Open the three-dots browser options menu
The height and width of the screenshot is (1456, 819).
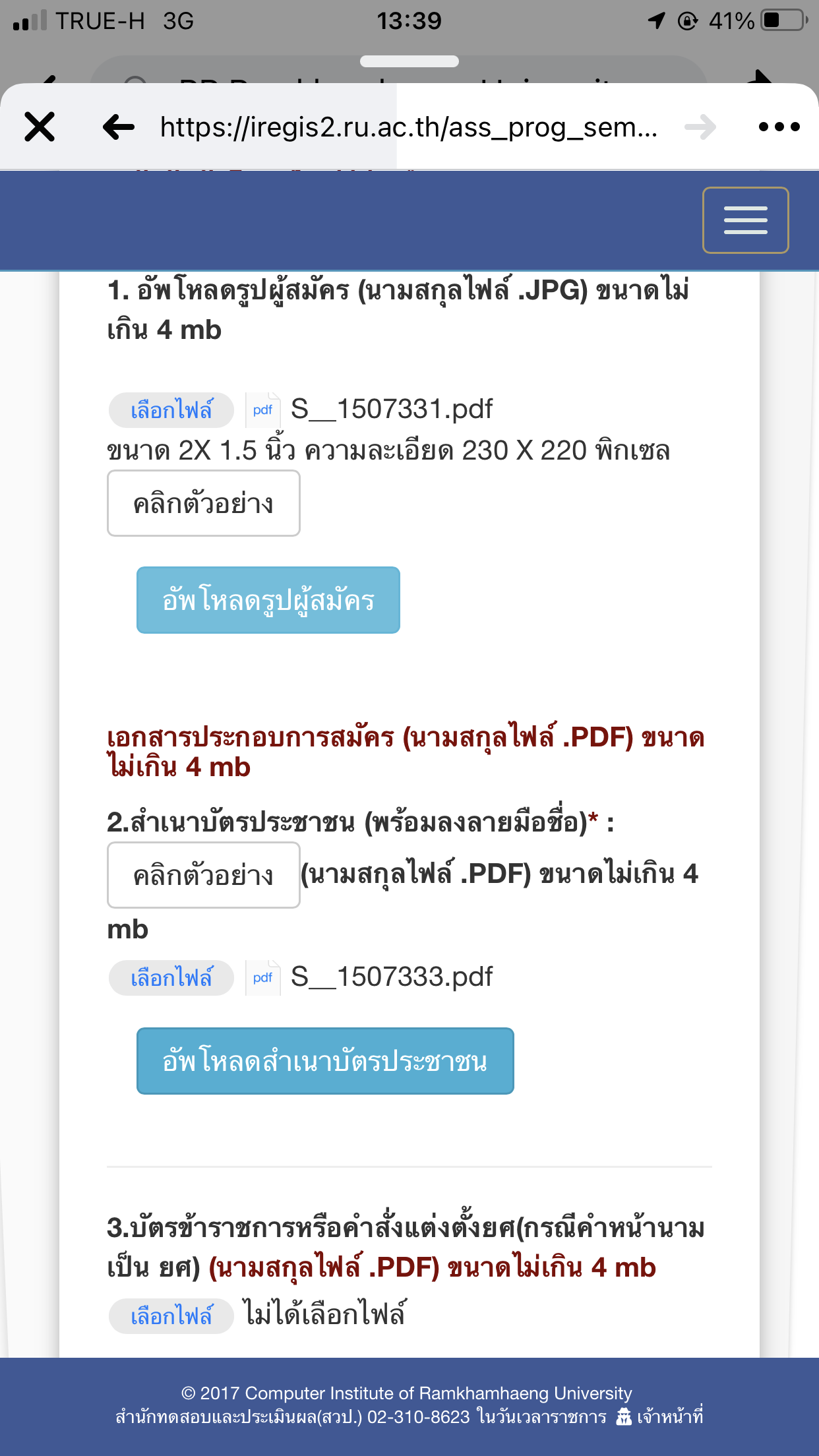pos(779,127)
